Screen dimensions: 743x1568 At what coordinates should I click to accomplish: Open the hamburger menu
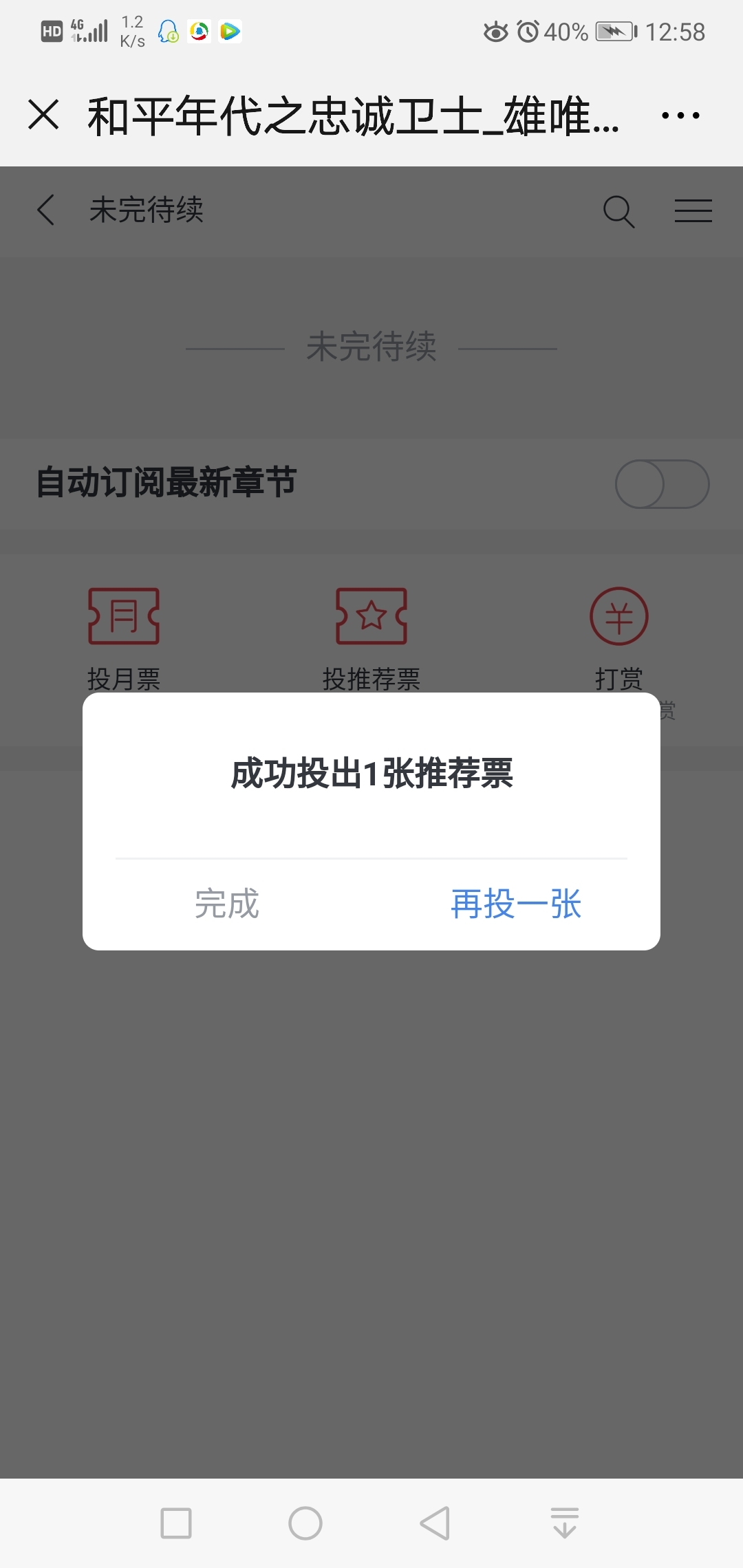tap(693, 210)
